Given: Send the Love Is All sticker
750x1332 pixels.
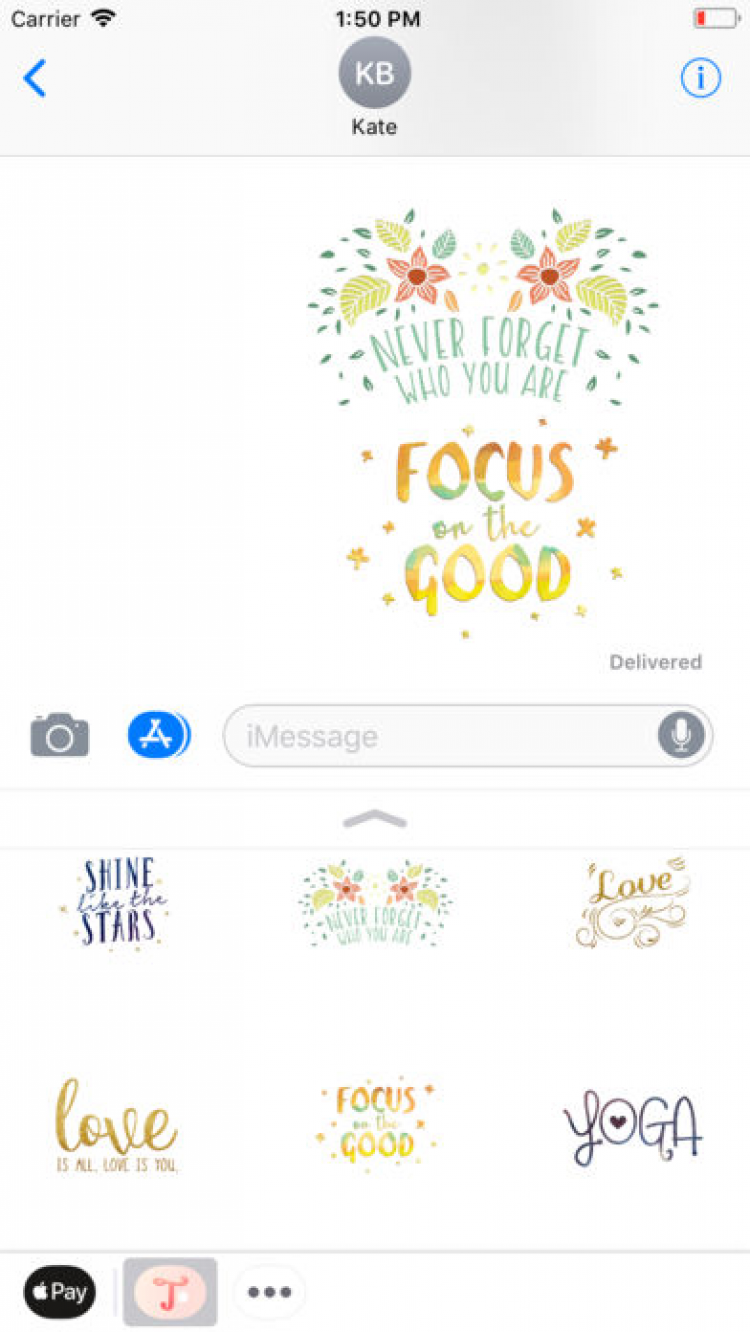Looking at the screenshot, I should (x=118, y=1125).
